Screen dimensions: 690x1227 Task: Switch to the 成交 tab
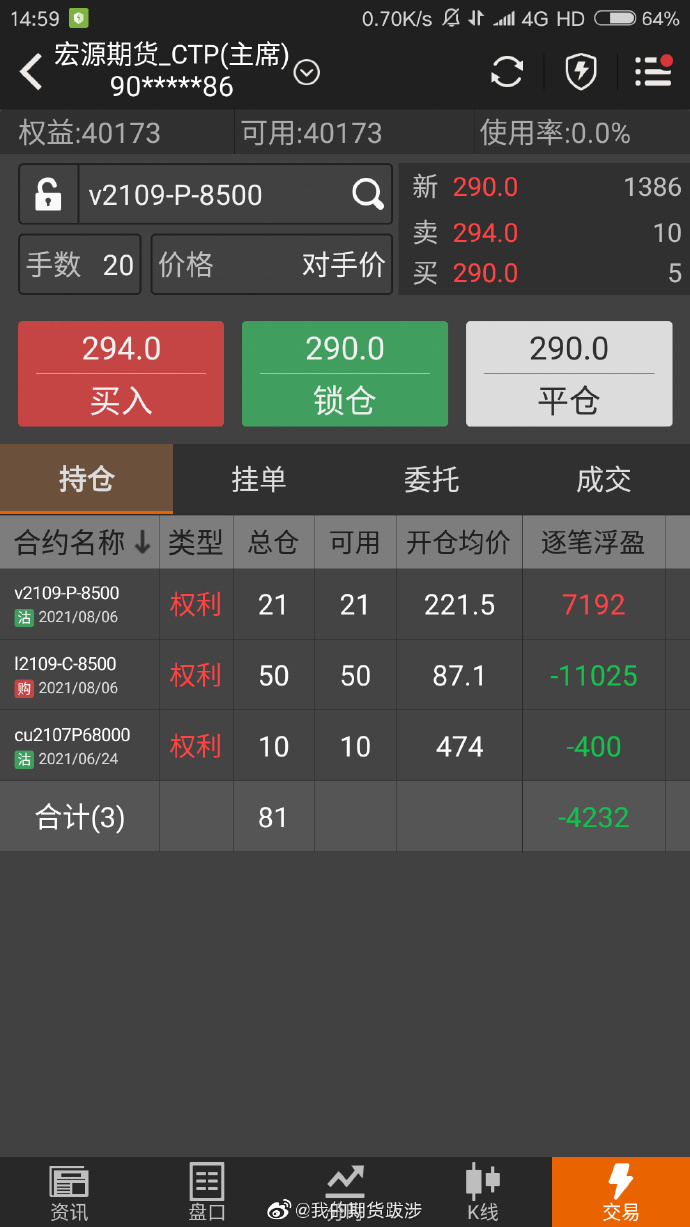click(x=603, y=479)
